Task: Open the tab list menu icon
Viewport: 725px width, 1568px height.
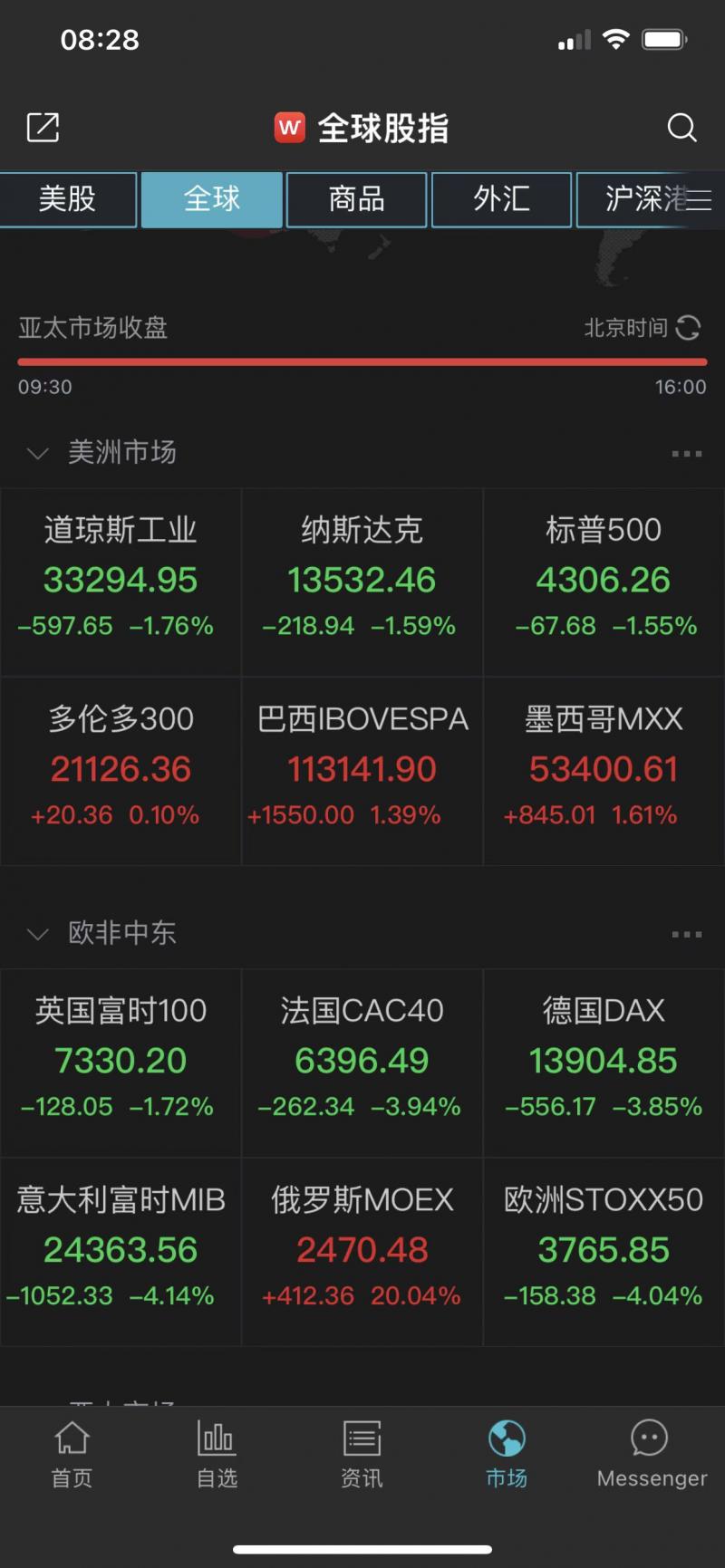Action: click(699, 199)
